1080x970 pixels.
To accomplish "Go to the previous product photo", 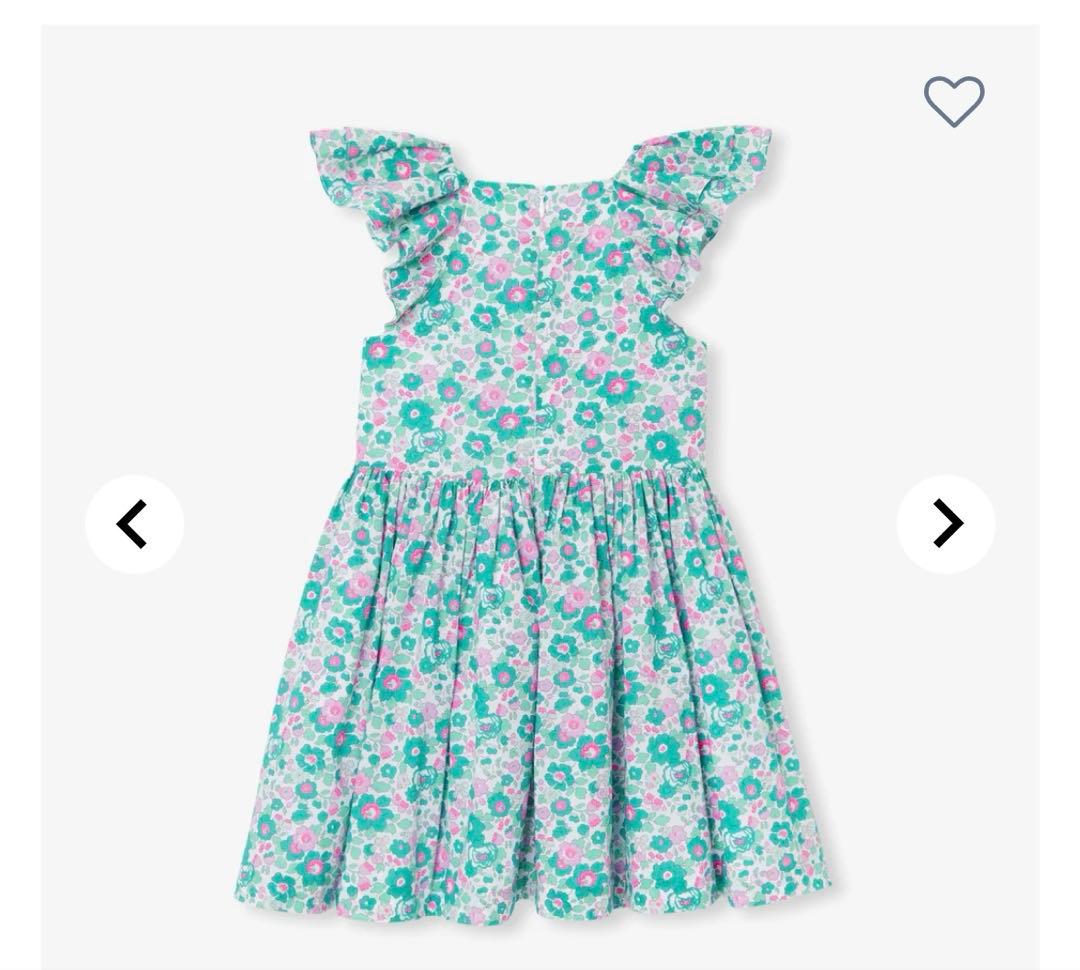I will [x=134, y=524].
